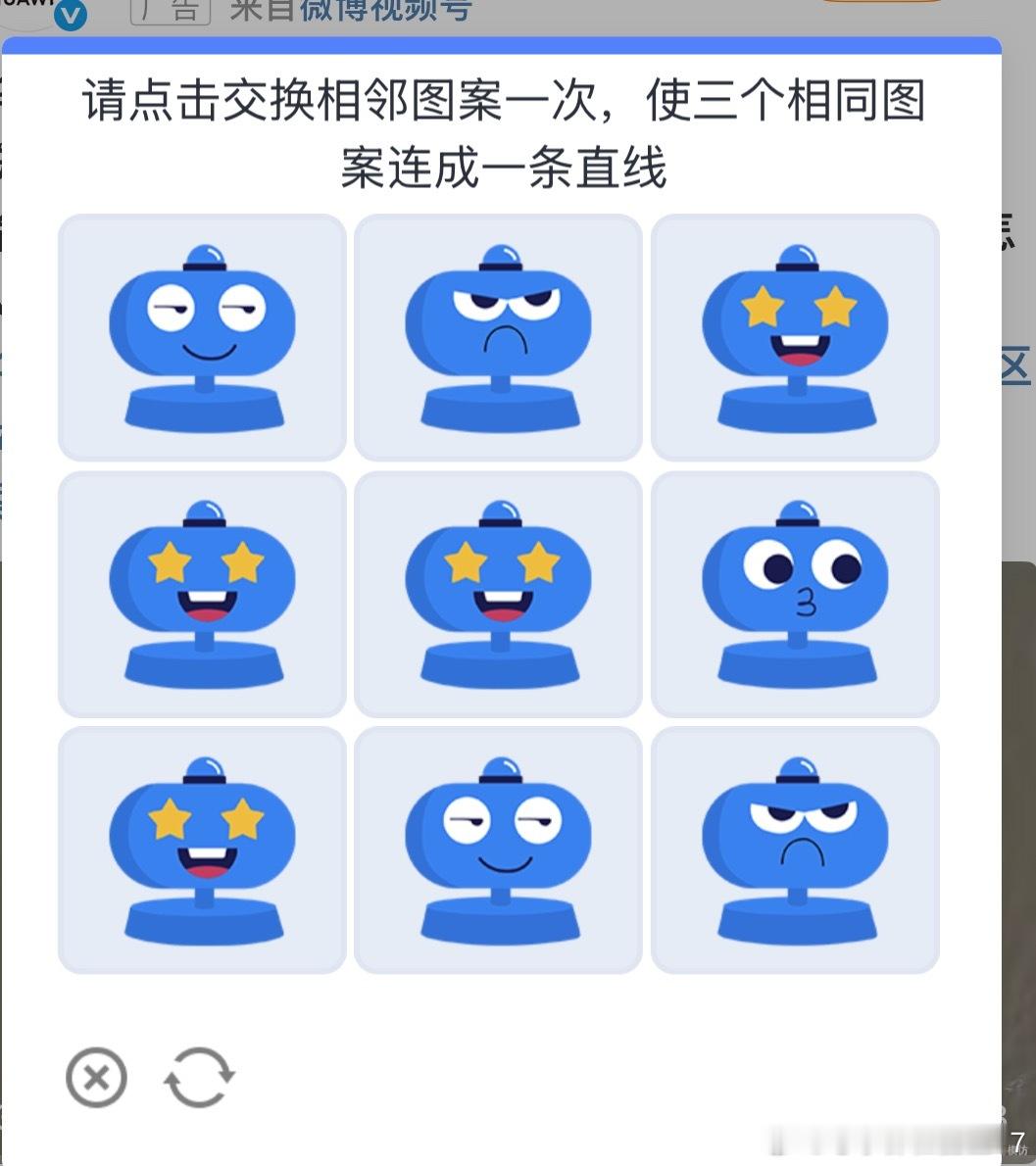
Task: Select the smirking robot in top-left cell
Action: tap(202, 337)
